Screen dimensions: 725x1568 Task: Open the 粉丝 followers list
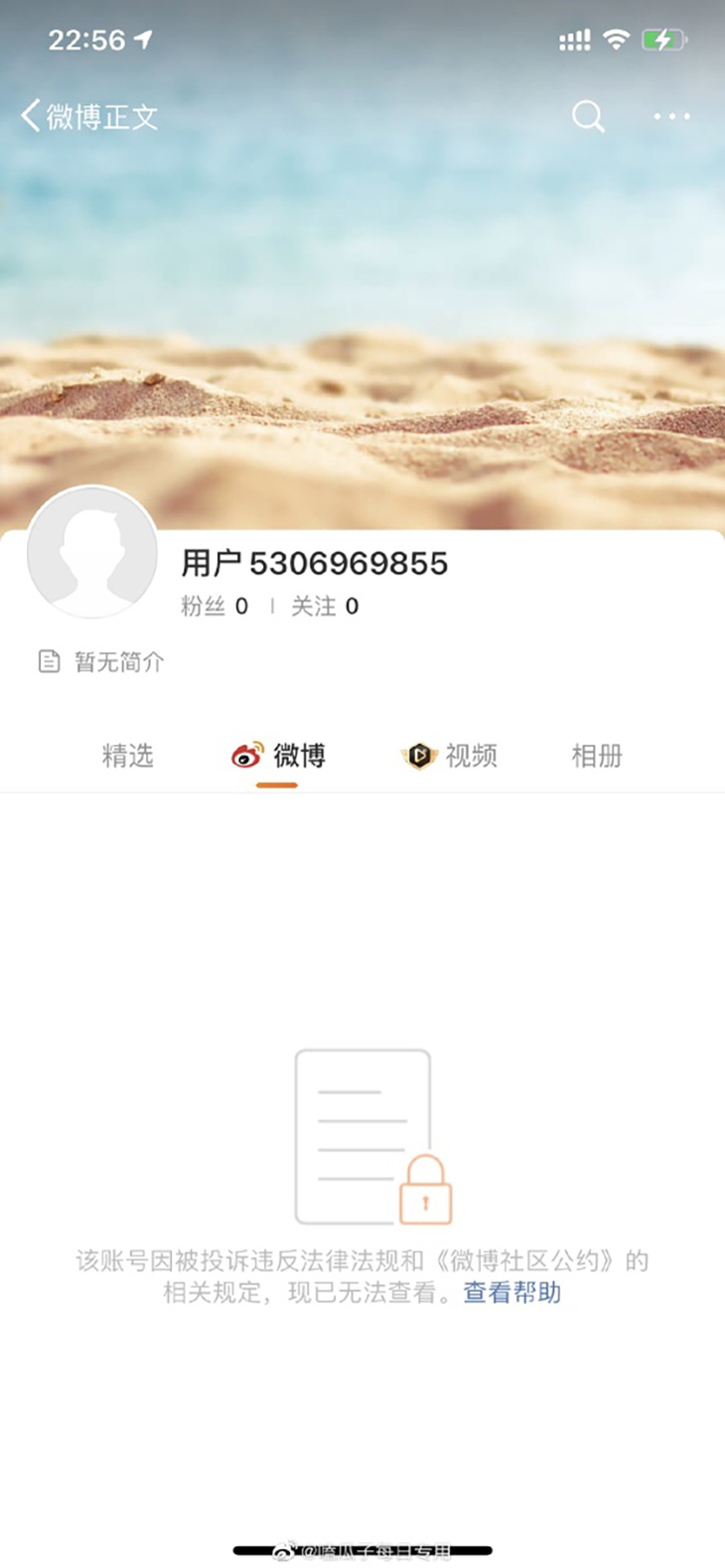[x=215, y=606]
